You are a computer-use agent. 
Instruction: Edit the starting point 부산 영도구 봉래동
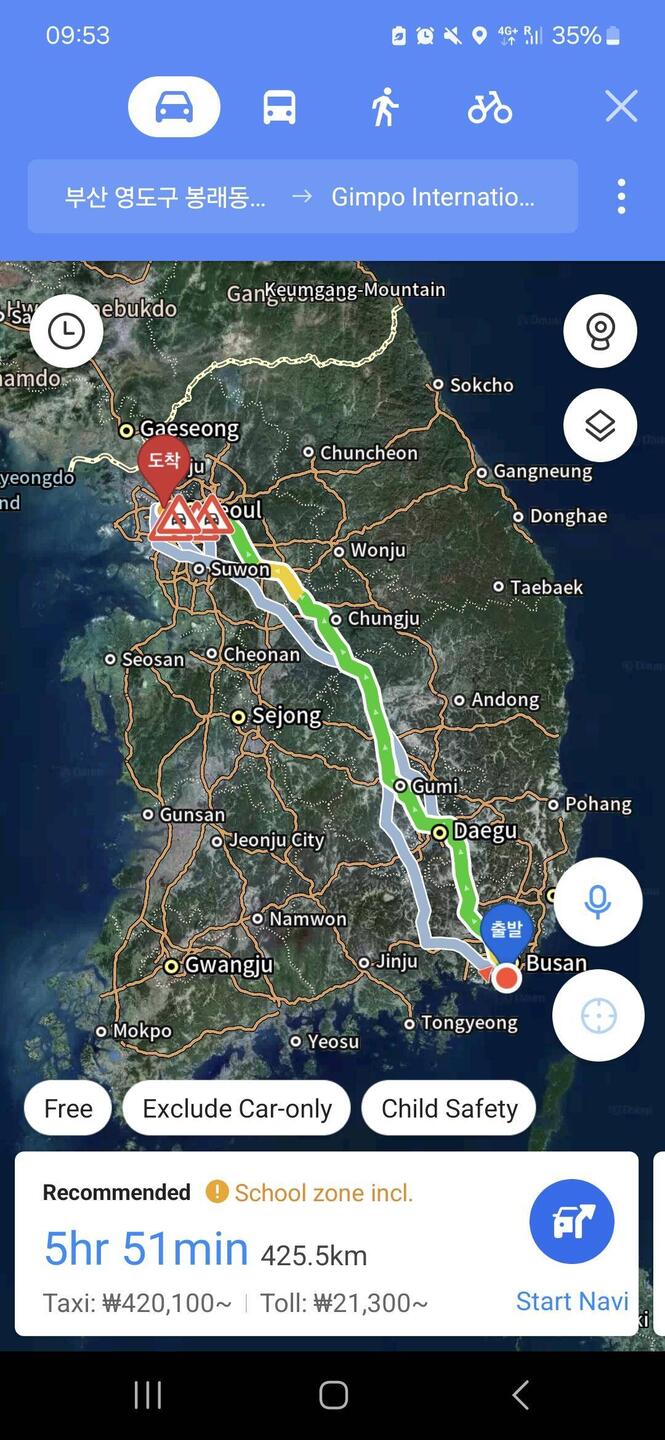coord(165,197)
